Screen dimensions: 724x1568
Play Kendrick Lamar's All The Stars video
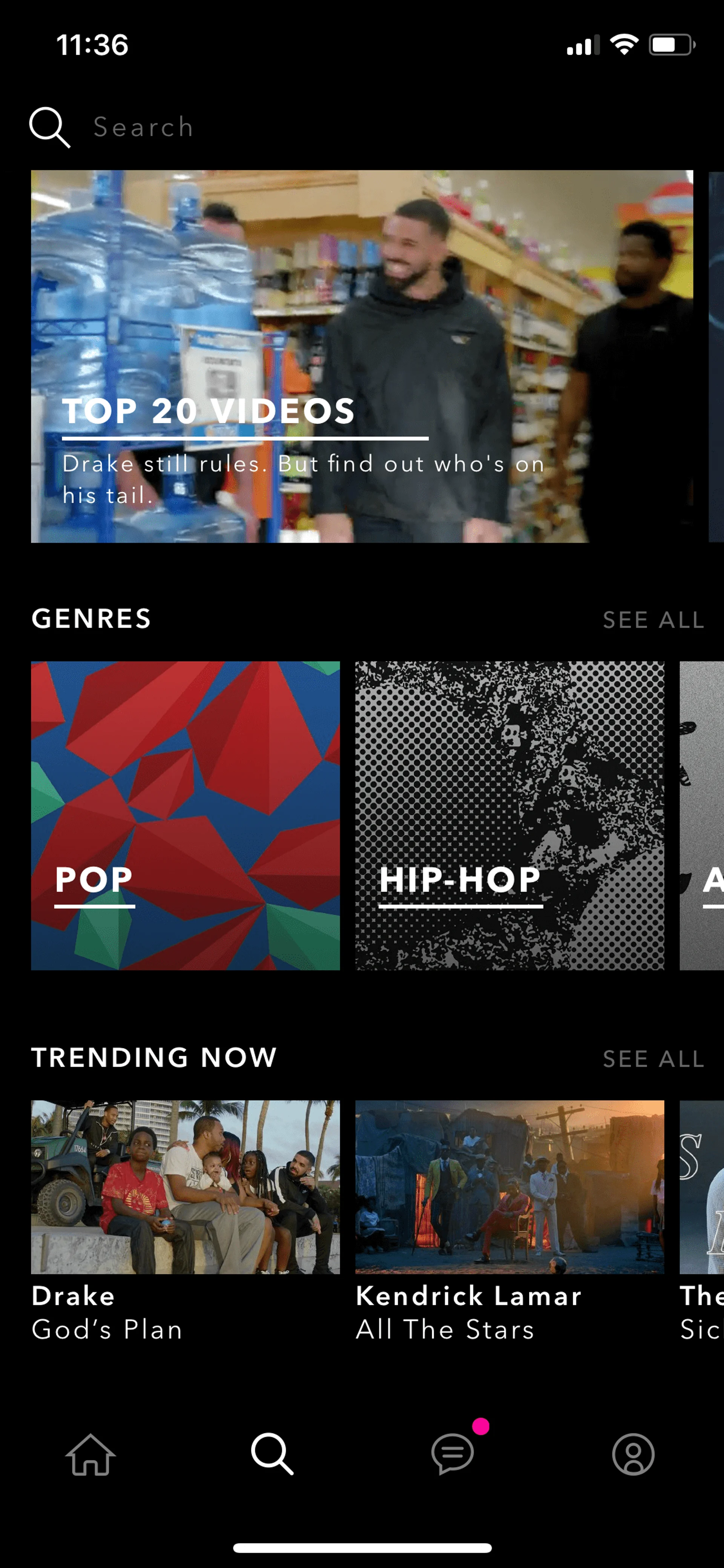pos(509,1186)
